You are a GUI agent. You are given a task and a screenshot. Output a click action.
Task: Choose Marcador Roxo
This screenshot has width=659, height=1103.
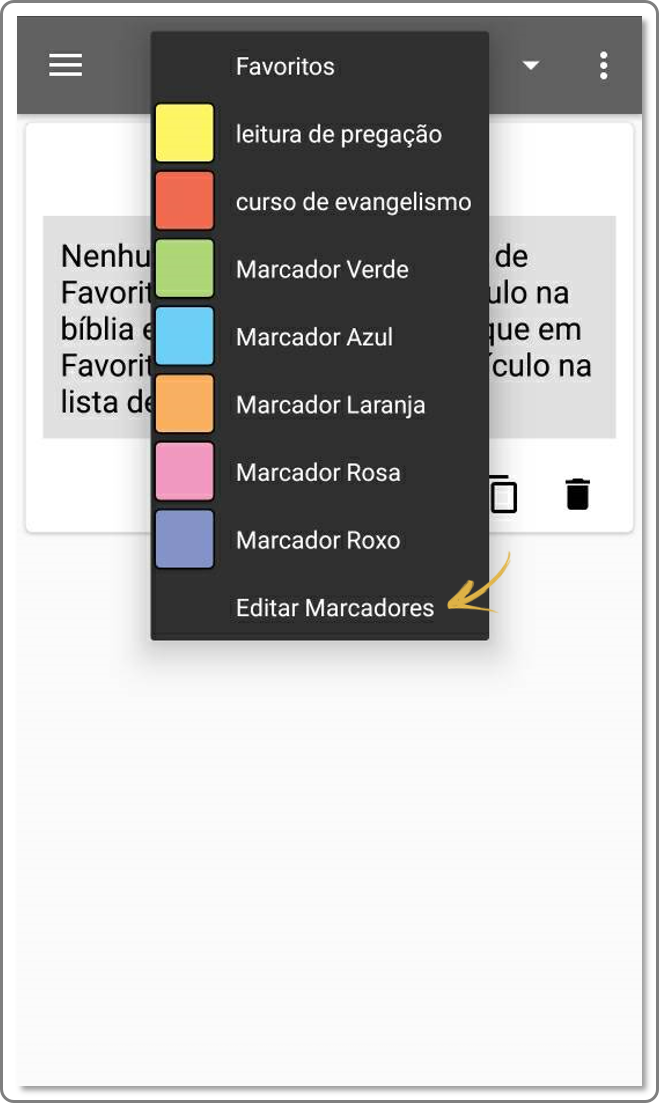[x=320, y=540]
